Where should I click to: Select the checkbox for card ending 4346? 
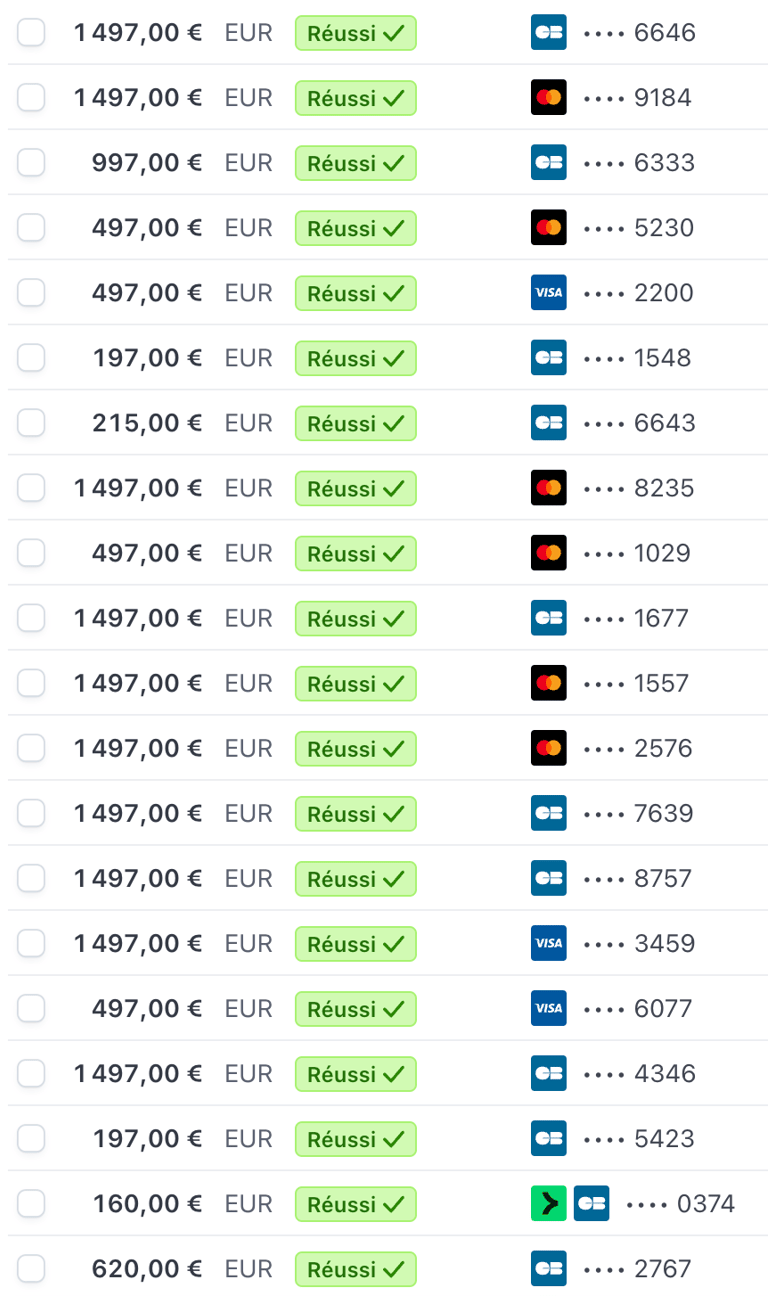point(31,1073)
